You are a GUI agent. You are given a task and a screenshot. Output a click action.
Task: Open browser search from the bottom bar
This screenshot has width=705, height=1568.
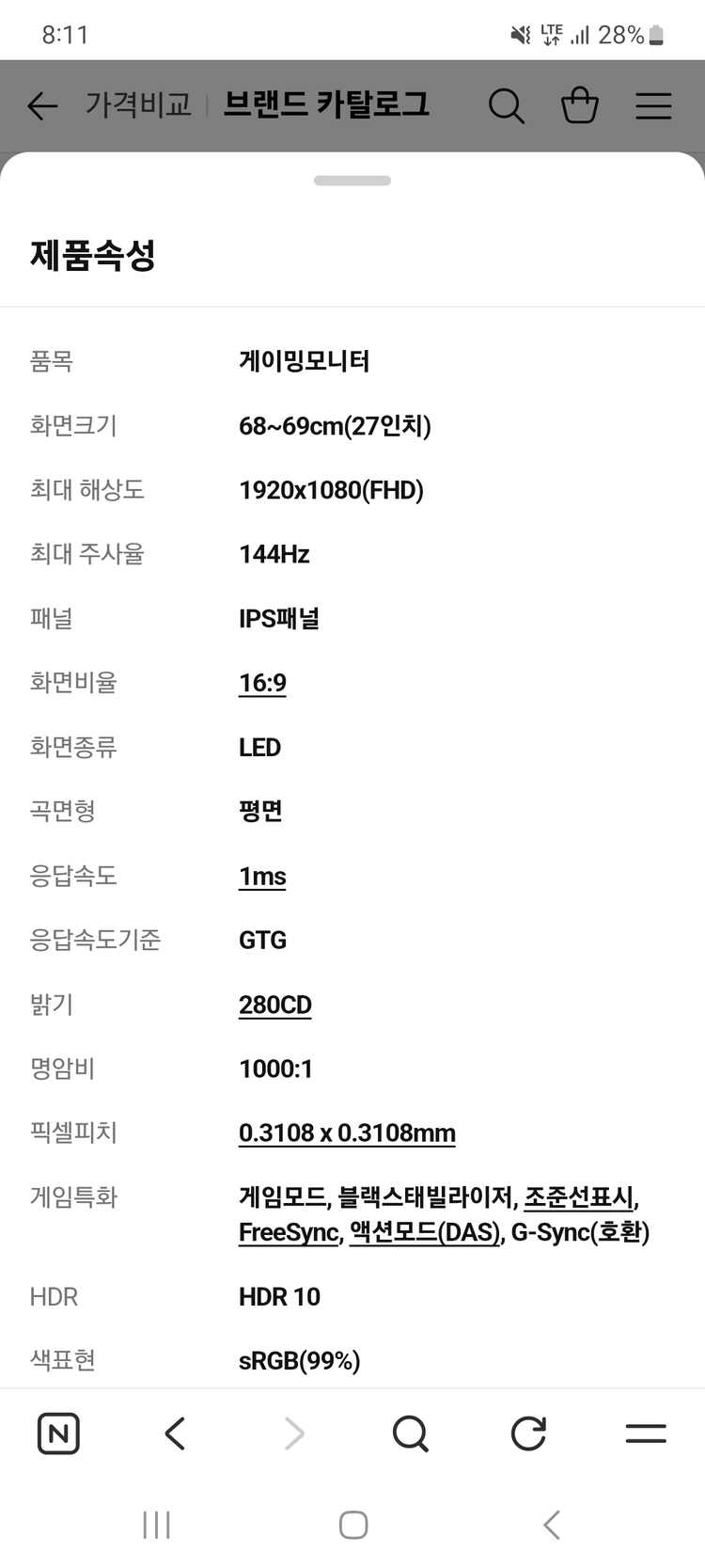[x=411, y=1433]
